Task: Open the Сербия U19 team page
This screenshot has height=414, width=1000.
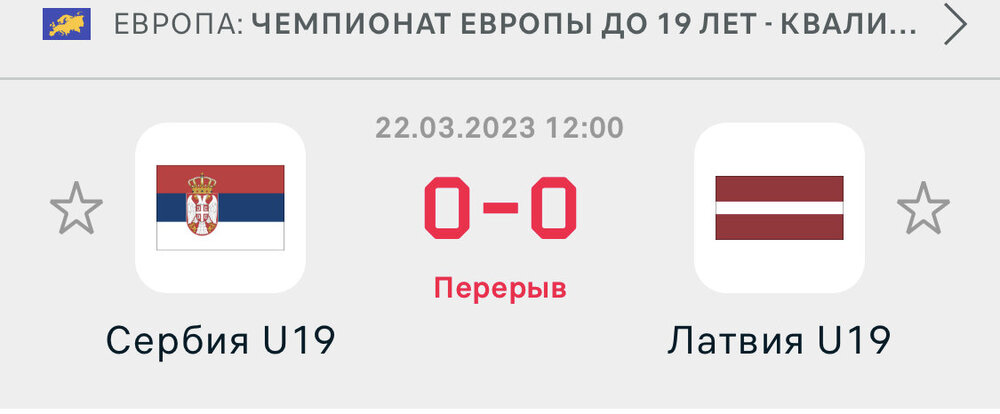Action: tap(220, 208)
